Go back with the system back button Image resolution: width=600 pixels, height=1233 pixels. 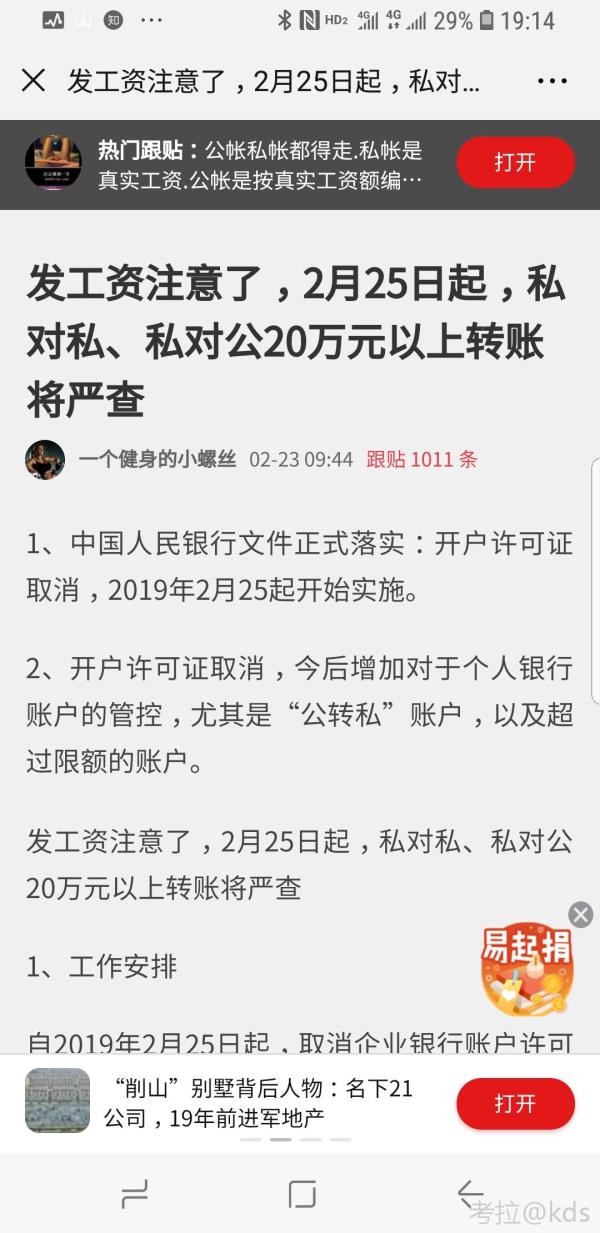coord(469,1193)
